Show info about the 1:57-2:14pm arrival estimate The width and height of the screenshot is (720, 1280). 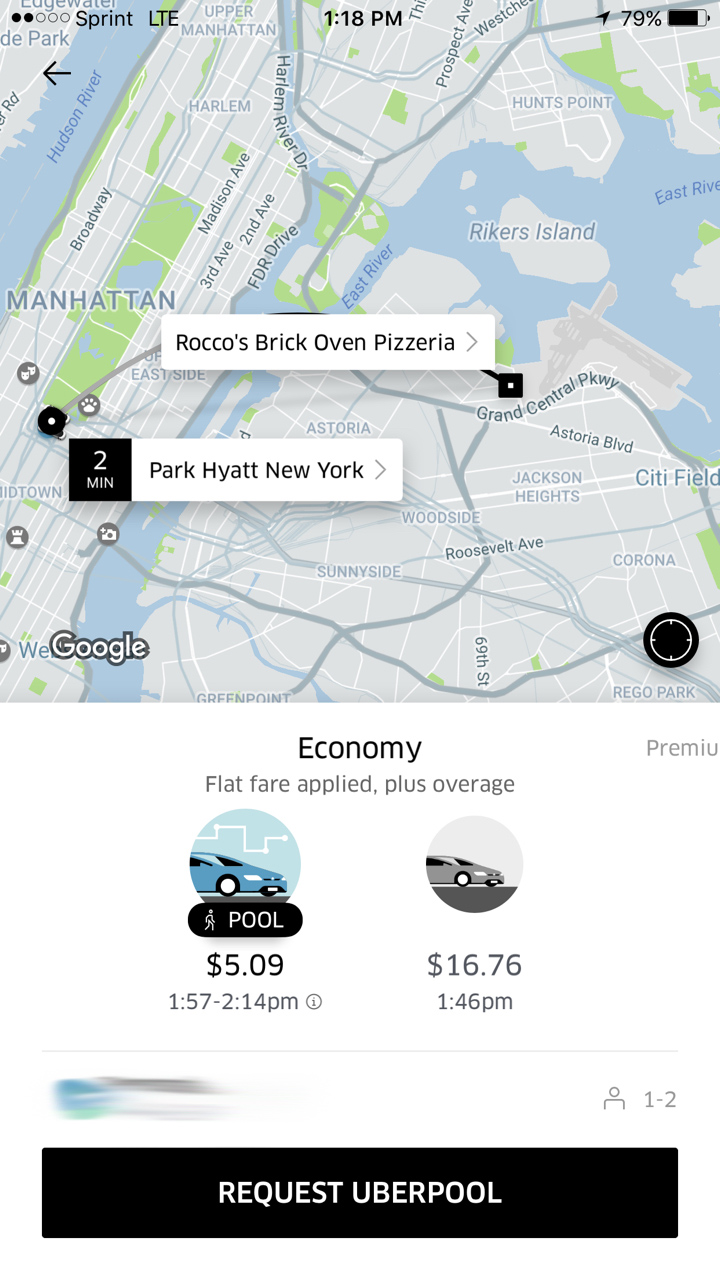[x=314, y=1001]
